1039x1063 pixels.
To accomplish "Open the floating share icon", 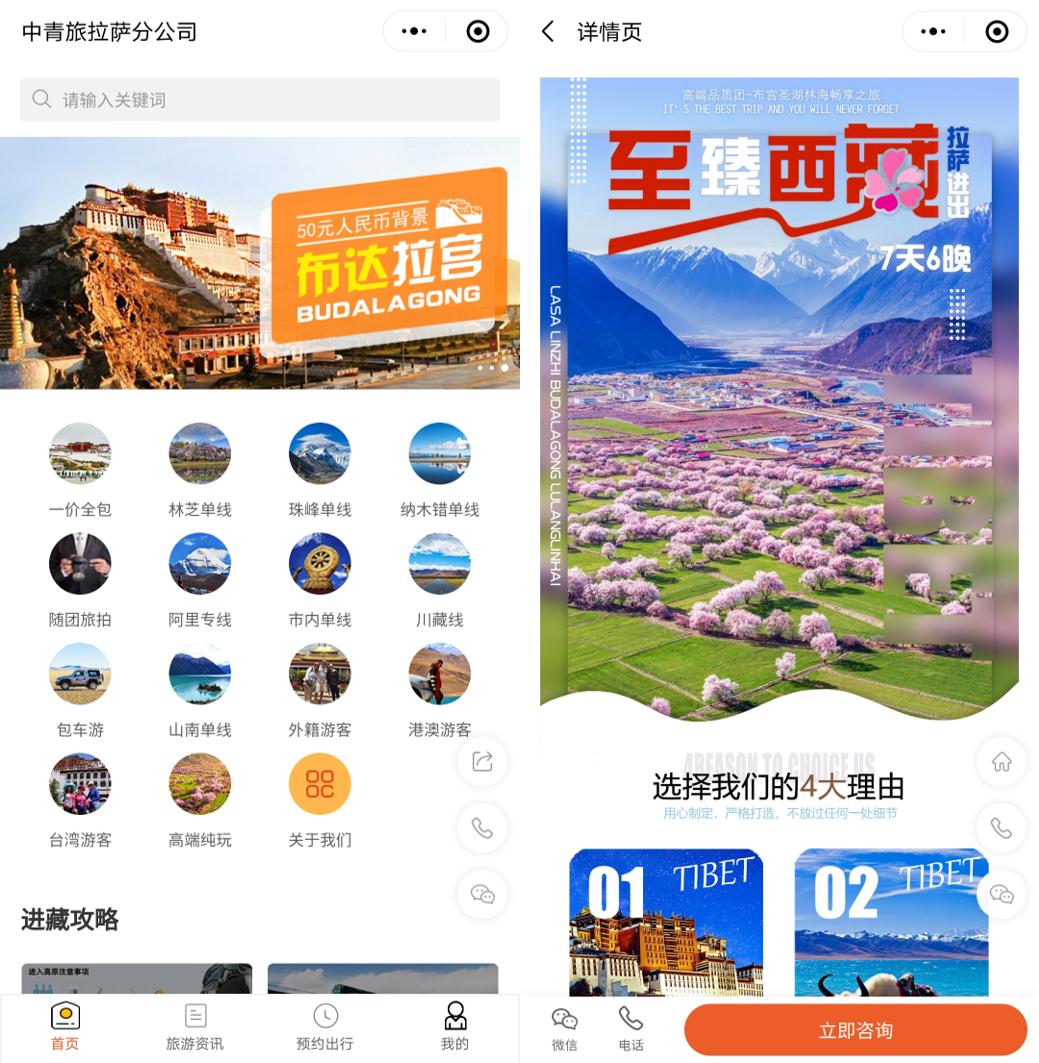I will click(x=482, y=763).
